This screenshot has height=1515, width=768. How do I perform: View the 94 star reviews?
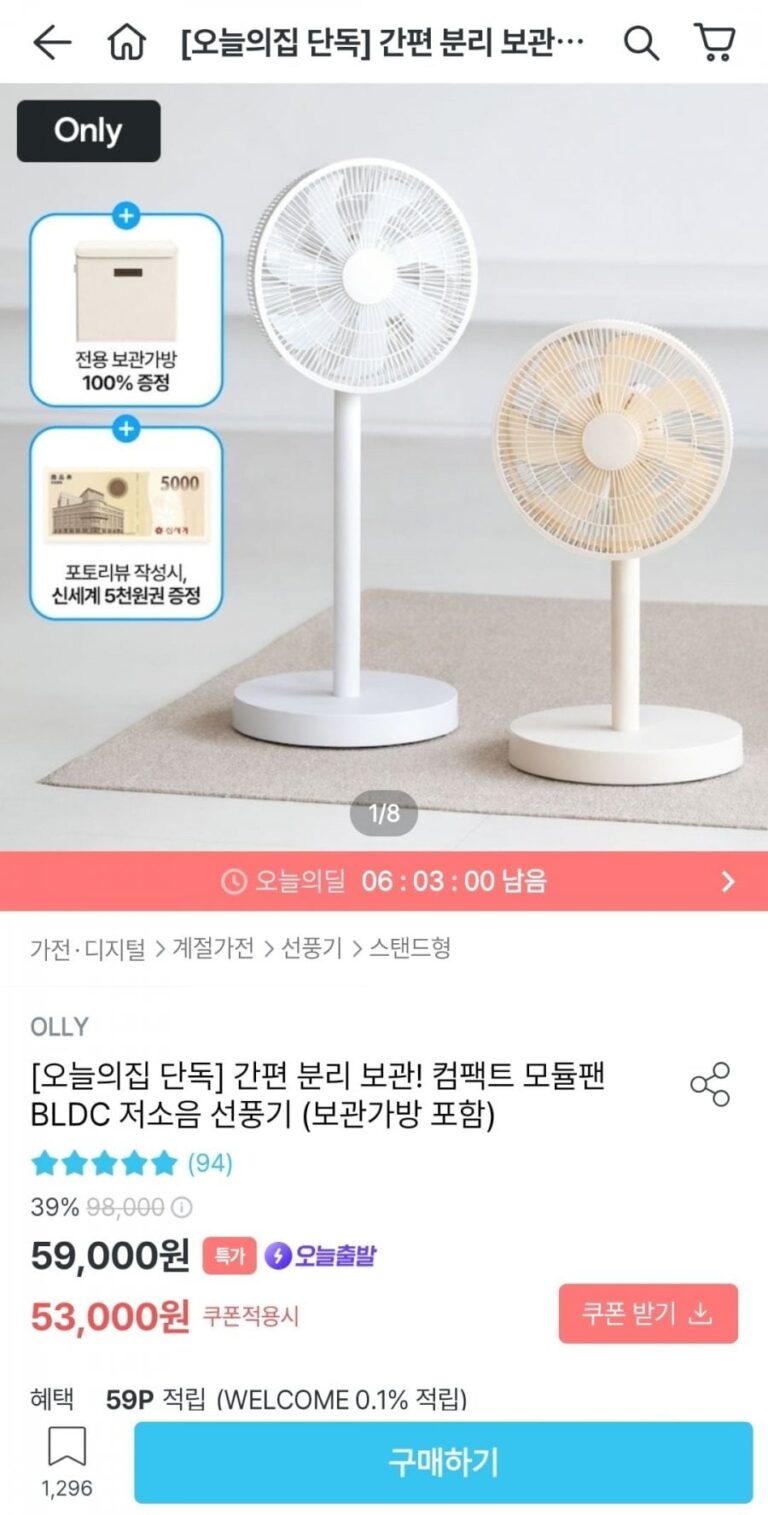pyautogui.click(x=131, y=1163)
